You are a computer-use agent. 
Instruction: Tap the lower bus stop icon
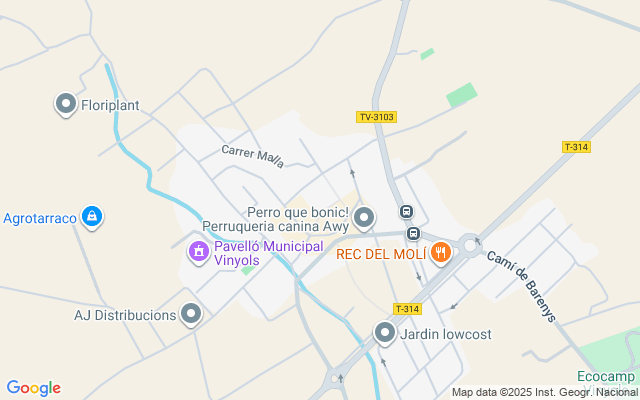click(x=413, y=234)
